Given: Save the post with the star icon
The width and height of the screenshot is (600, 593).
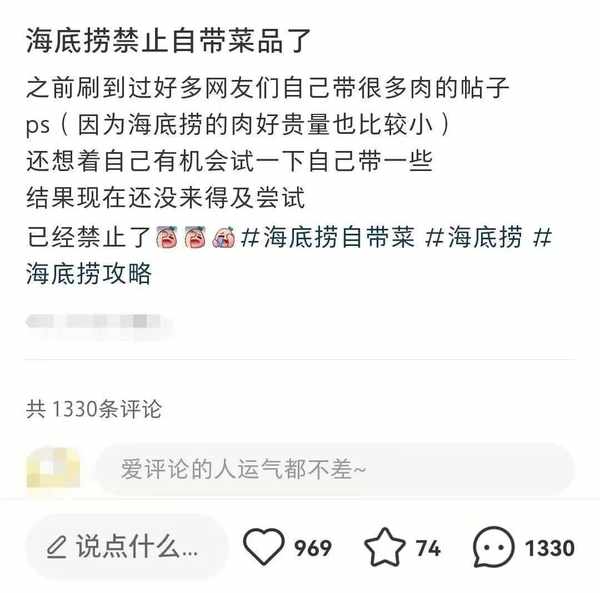Looking at the screenshot, I should (384, 547).
